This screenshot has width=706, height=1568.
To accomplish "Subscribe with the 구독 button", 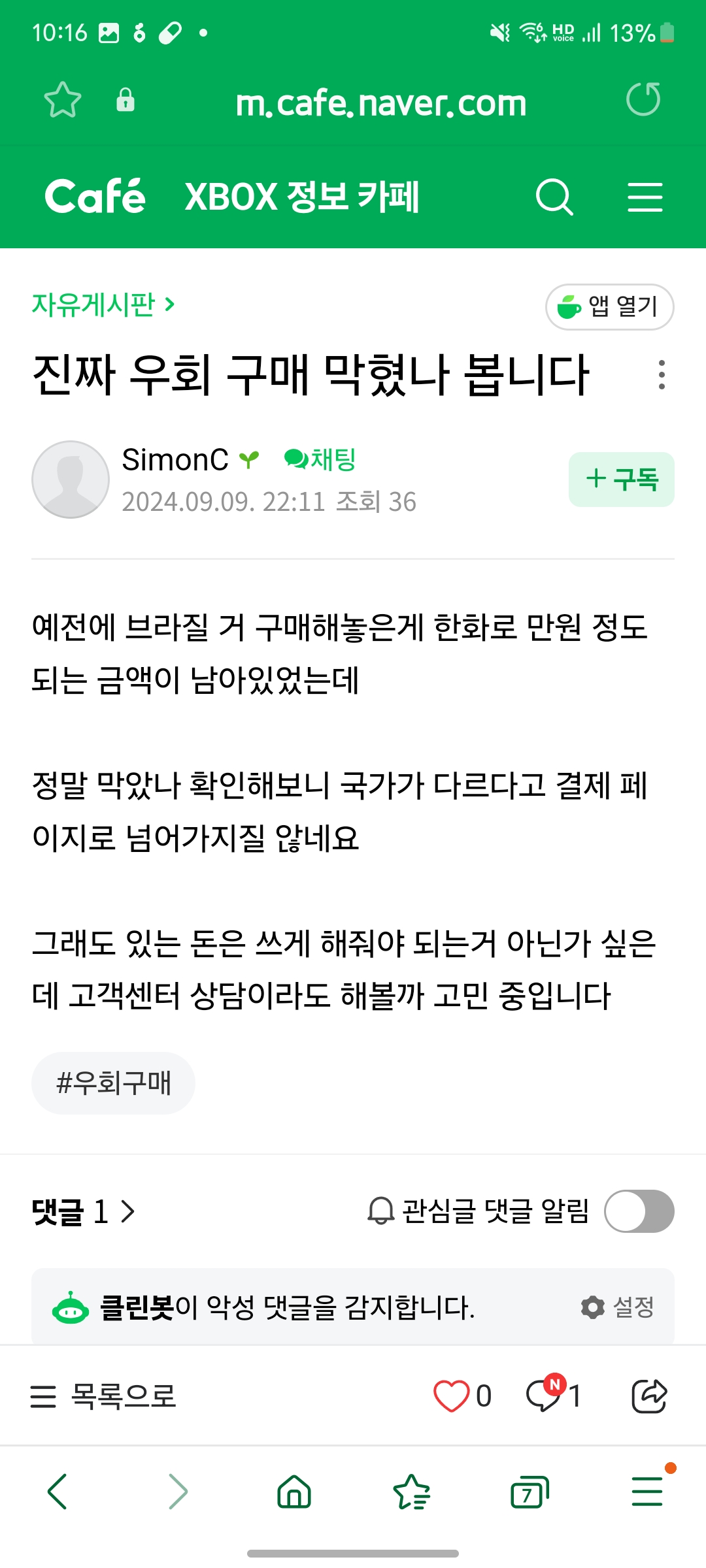I will coord(621,480).
